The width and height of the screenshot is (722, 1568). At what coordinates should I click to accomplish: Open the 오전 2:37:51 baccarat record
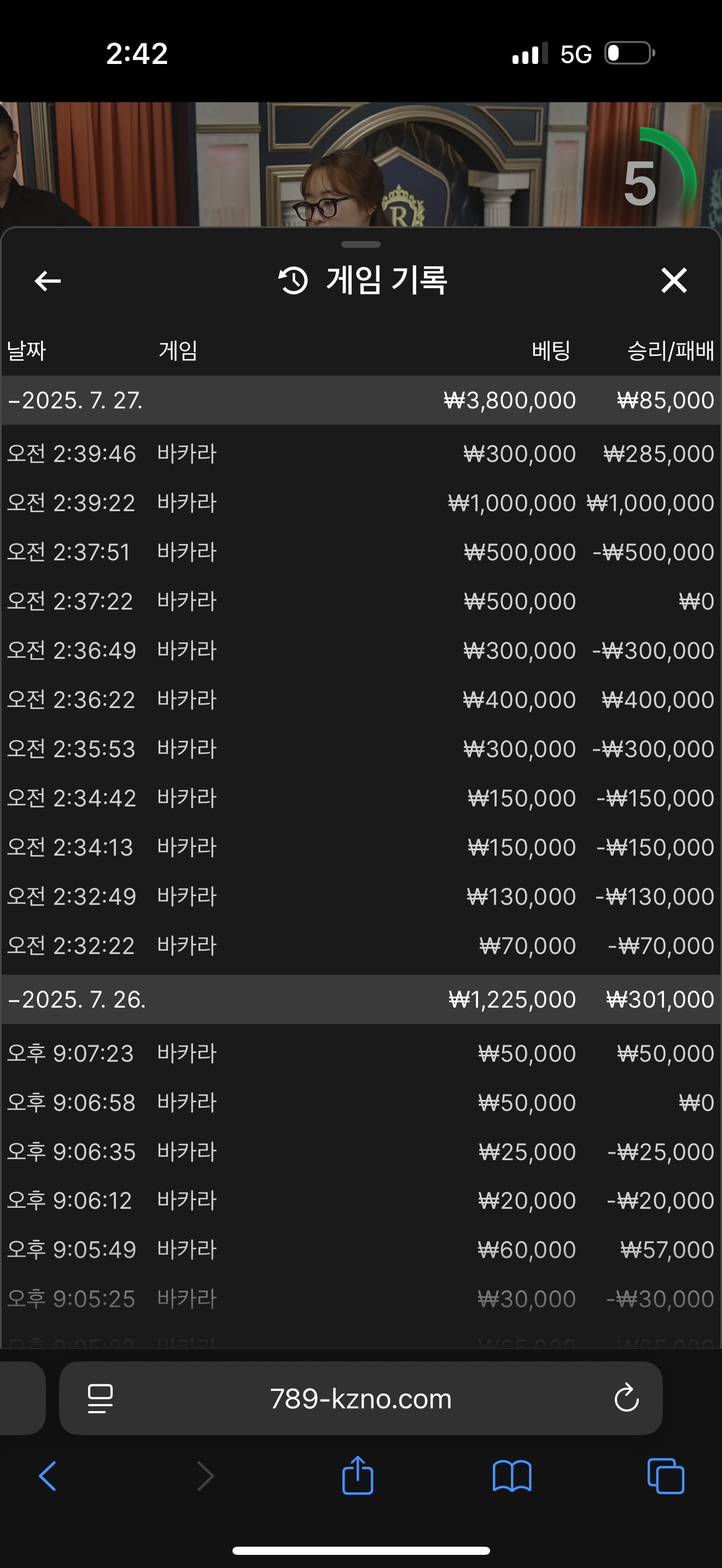pyautogui.click(x=361, y=552)
